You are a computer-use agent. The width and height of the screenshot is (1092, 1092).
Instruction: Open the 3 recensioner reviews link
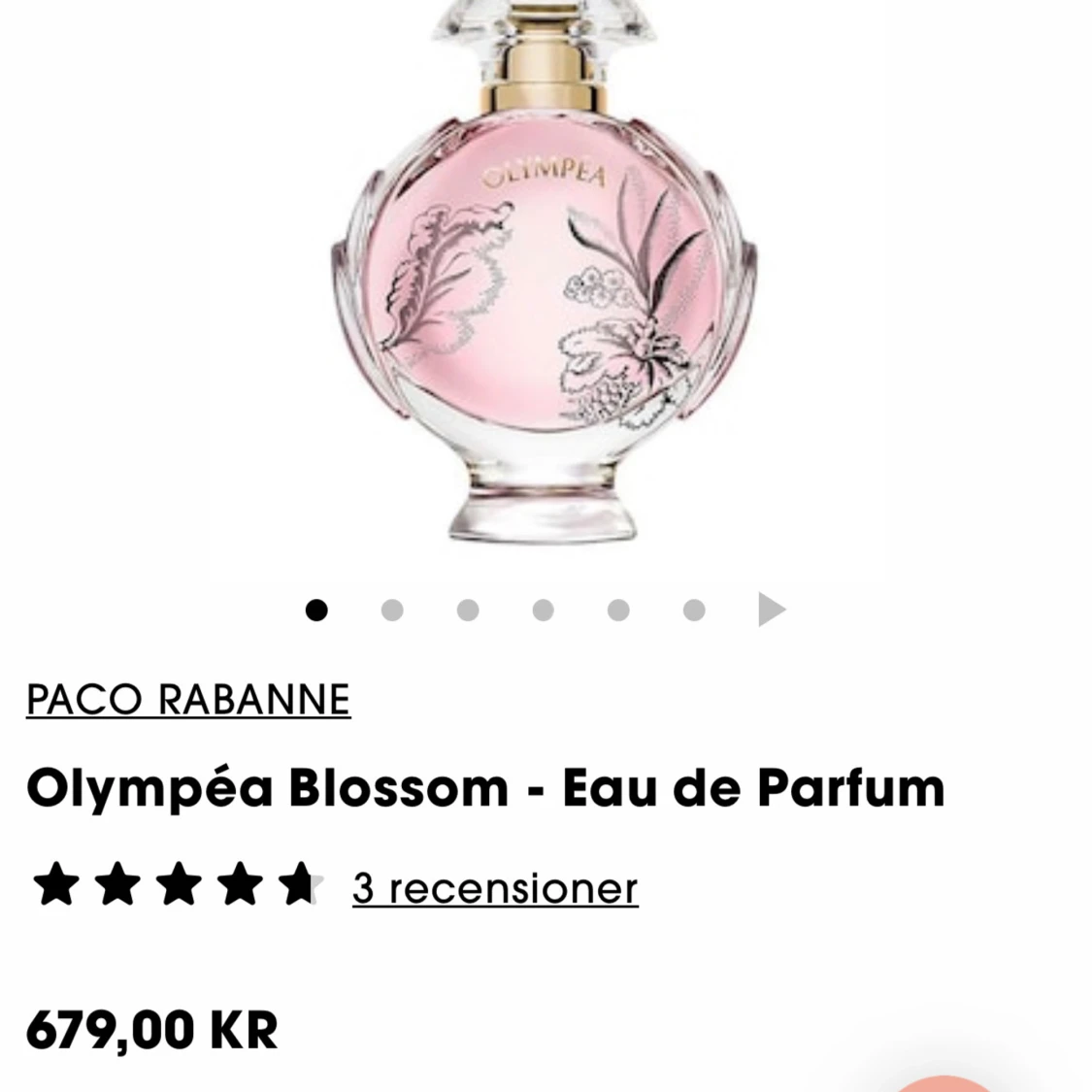(495, 888)
